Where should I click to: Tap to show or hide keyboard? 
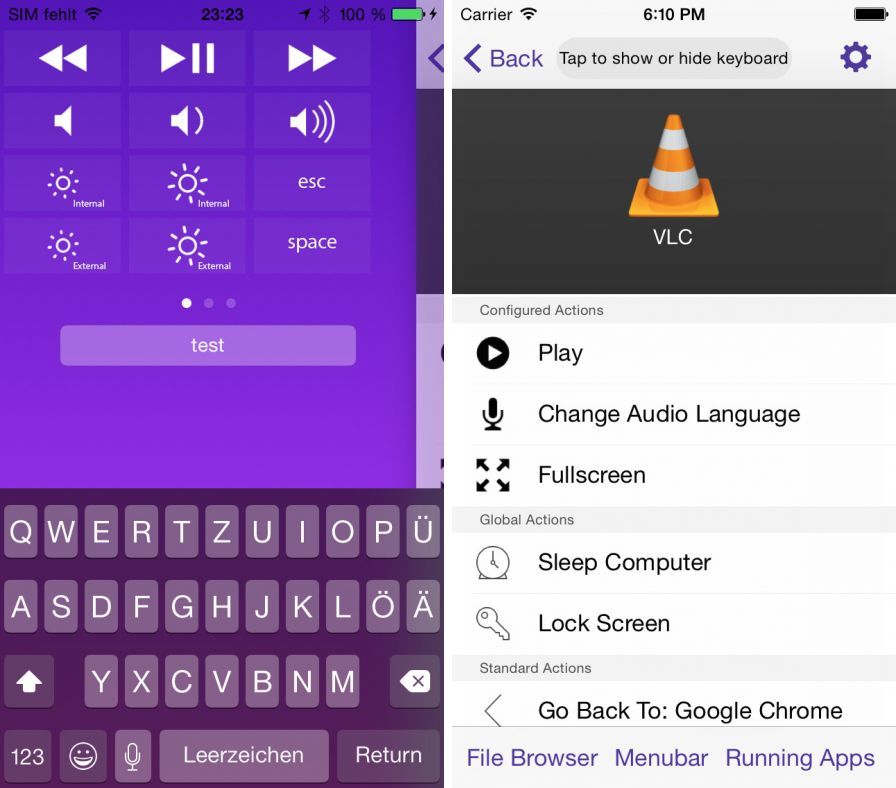[673, 58]
